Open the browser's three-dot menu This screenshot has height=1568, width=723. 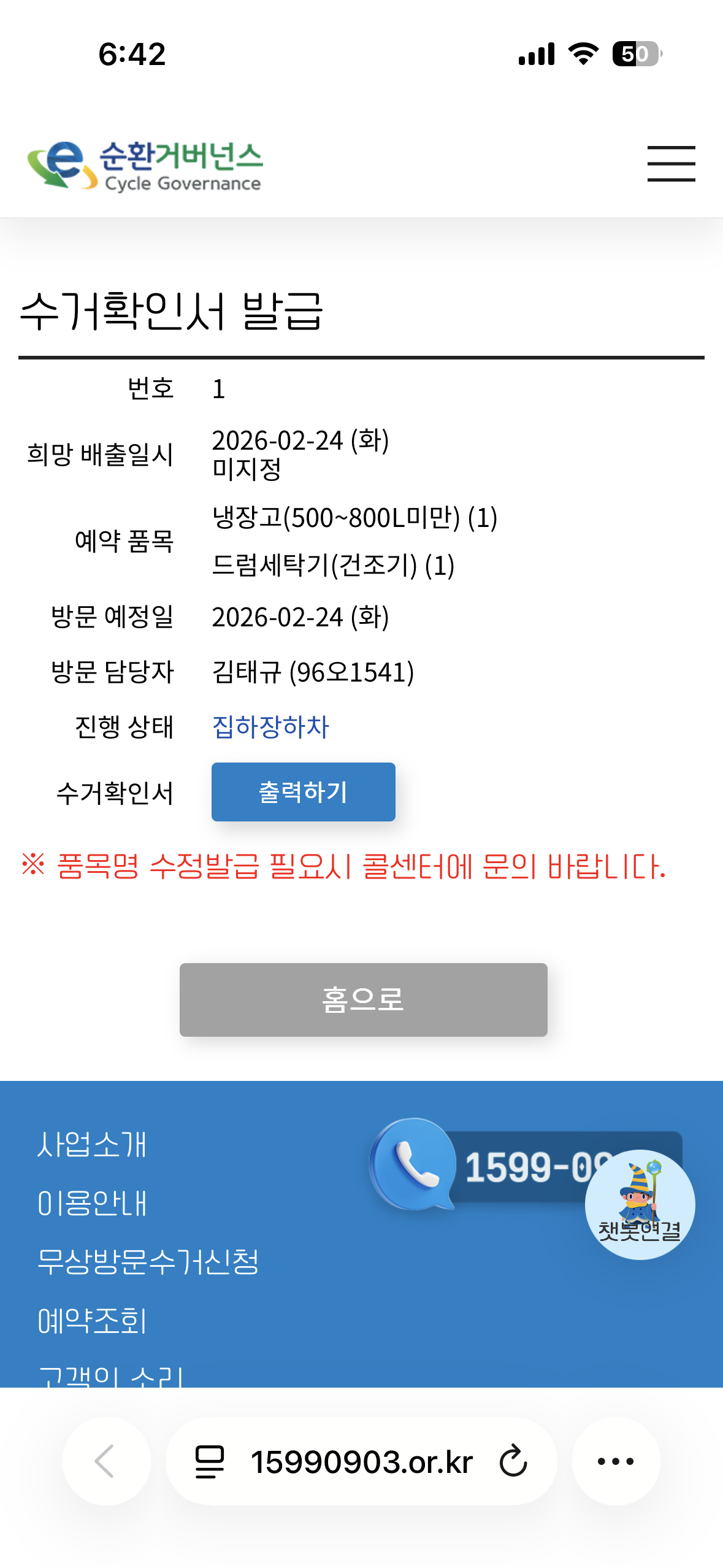point(616,1461)
